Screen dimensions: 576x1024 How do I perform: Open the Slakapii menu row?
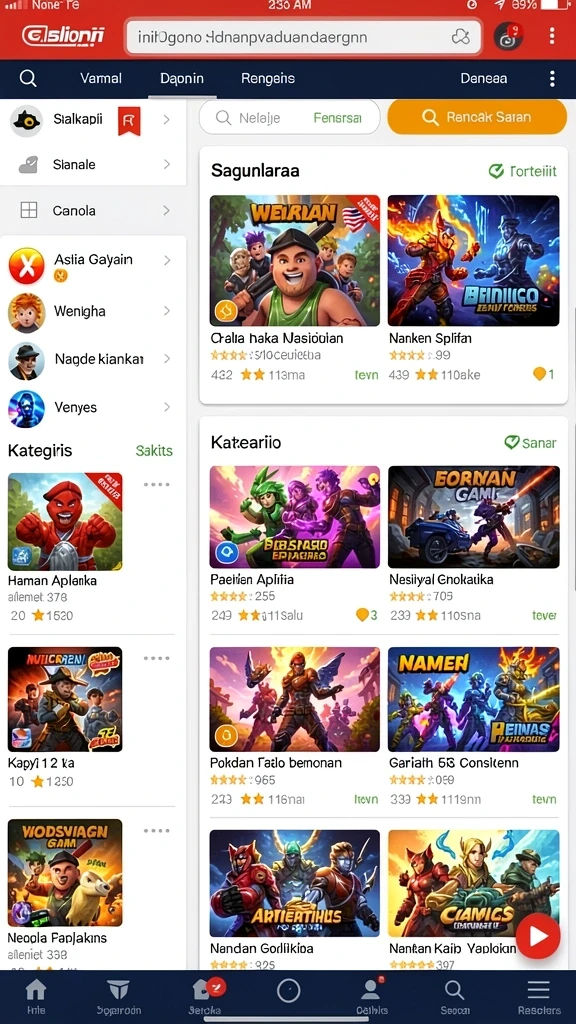coord(91,120)
